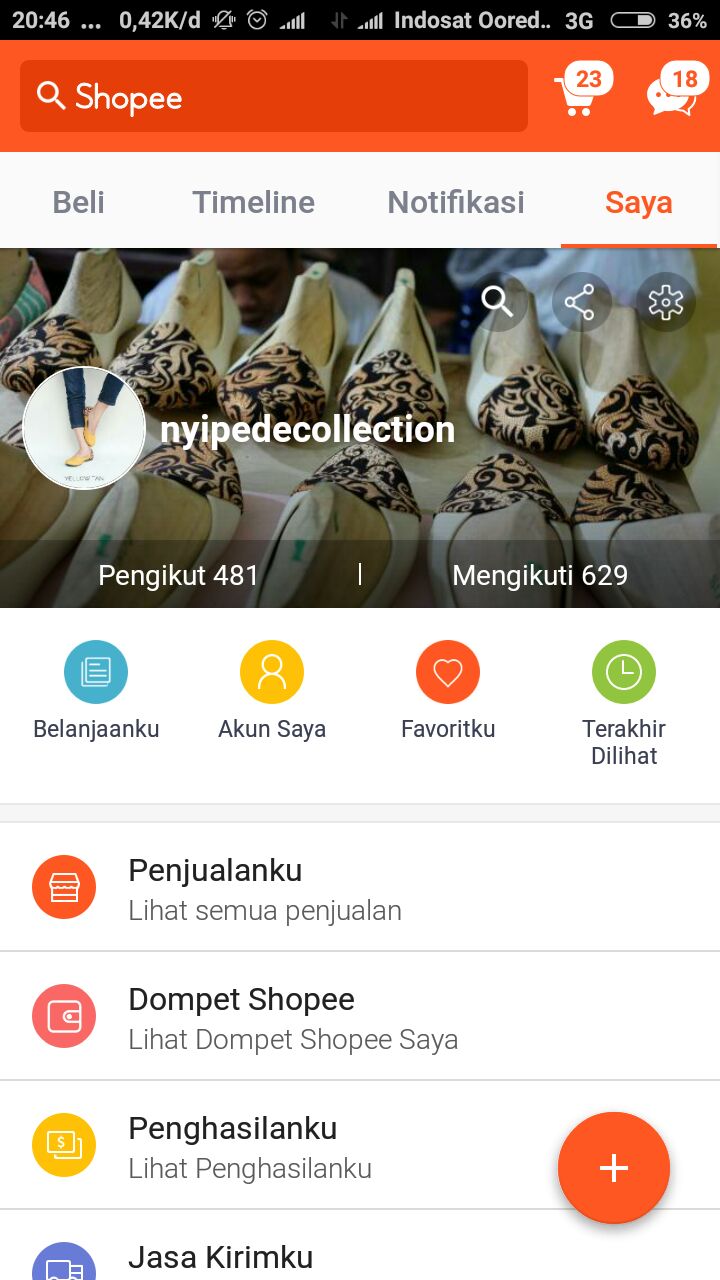Switch to the Timeline tab

click(x=253, y=202)
